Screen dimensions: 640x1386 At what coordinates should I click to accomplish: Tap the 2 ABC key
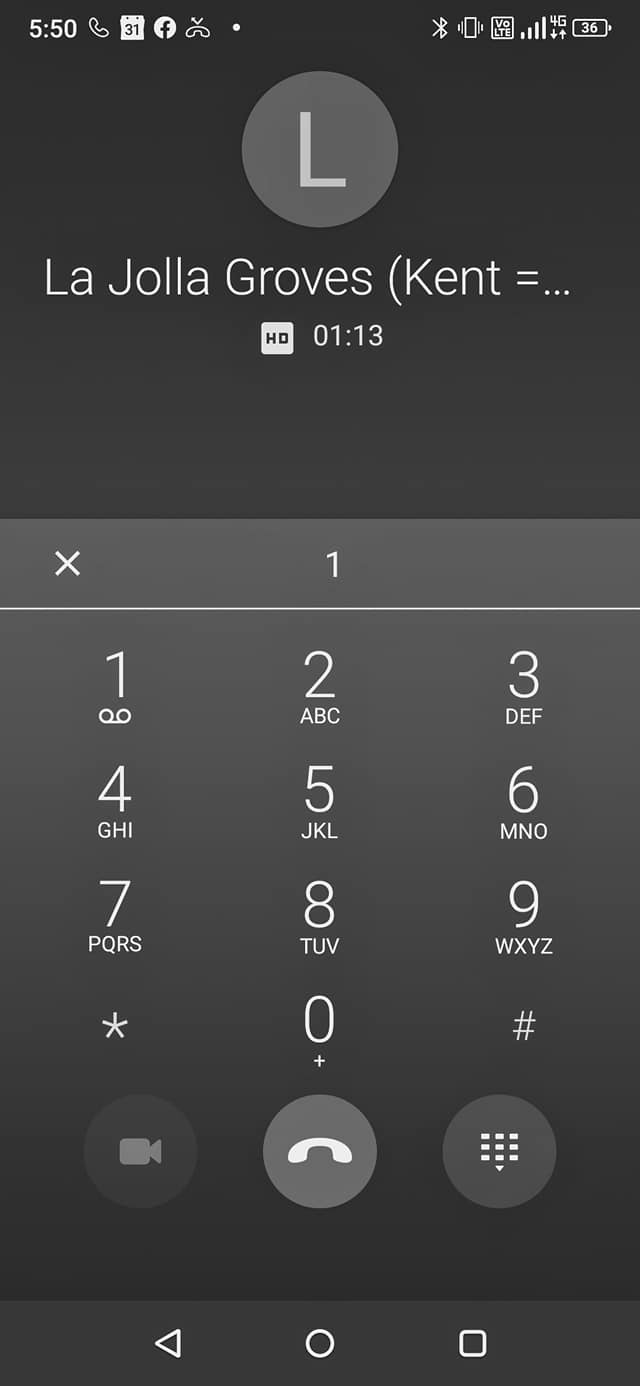[x=320, y=686]
